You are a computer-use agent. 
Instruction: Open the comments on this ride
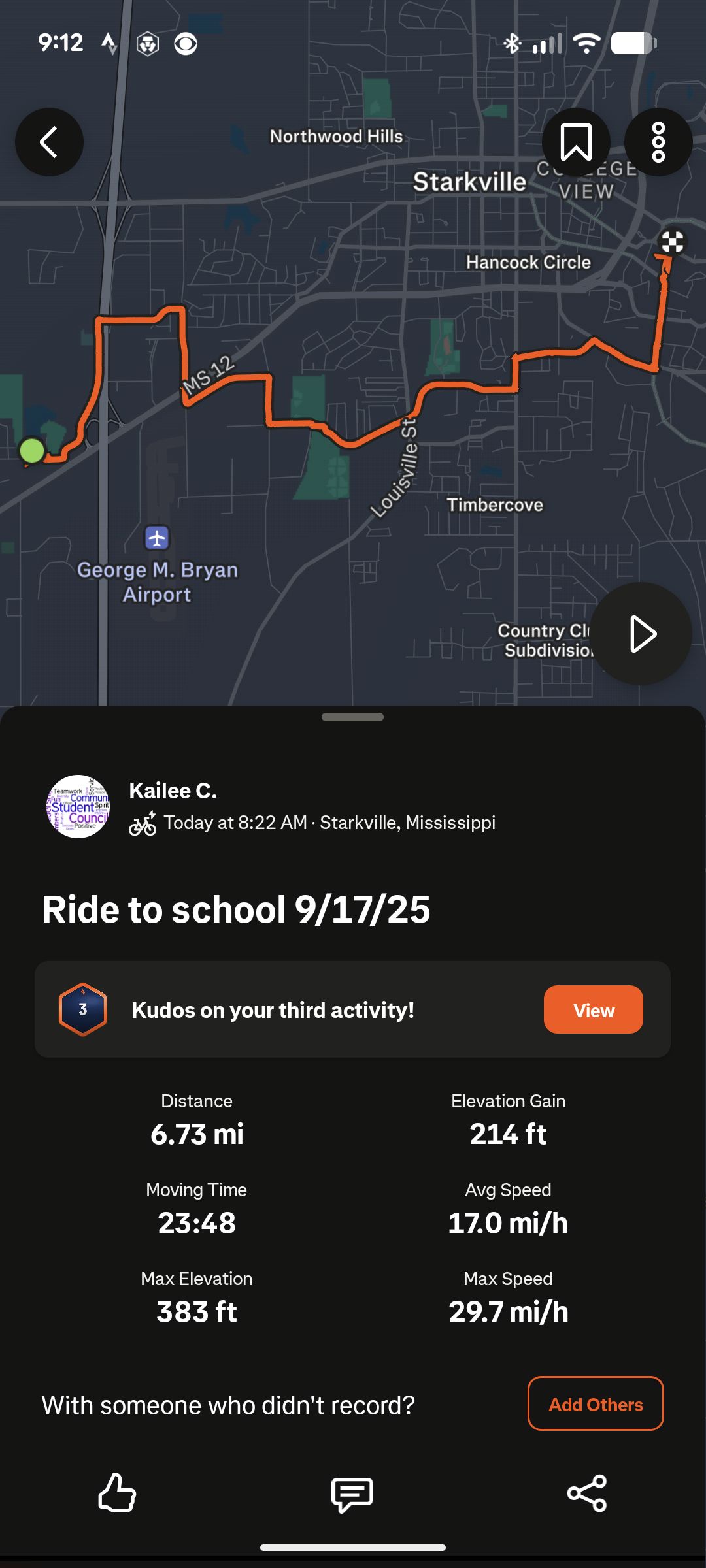(x=352, y=1494)
